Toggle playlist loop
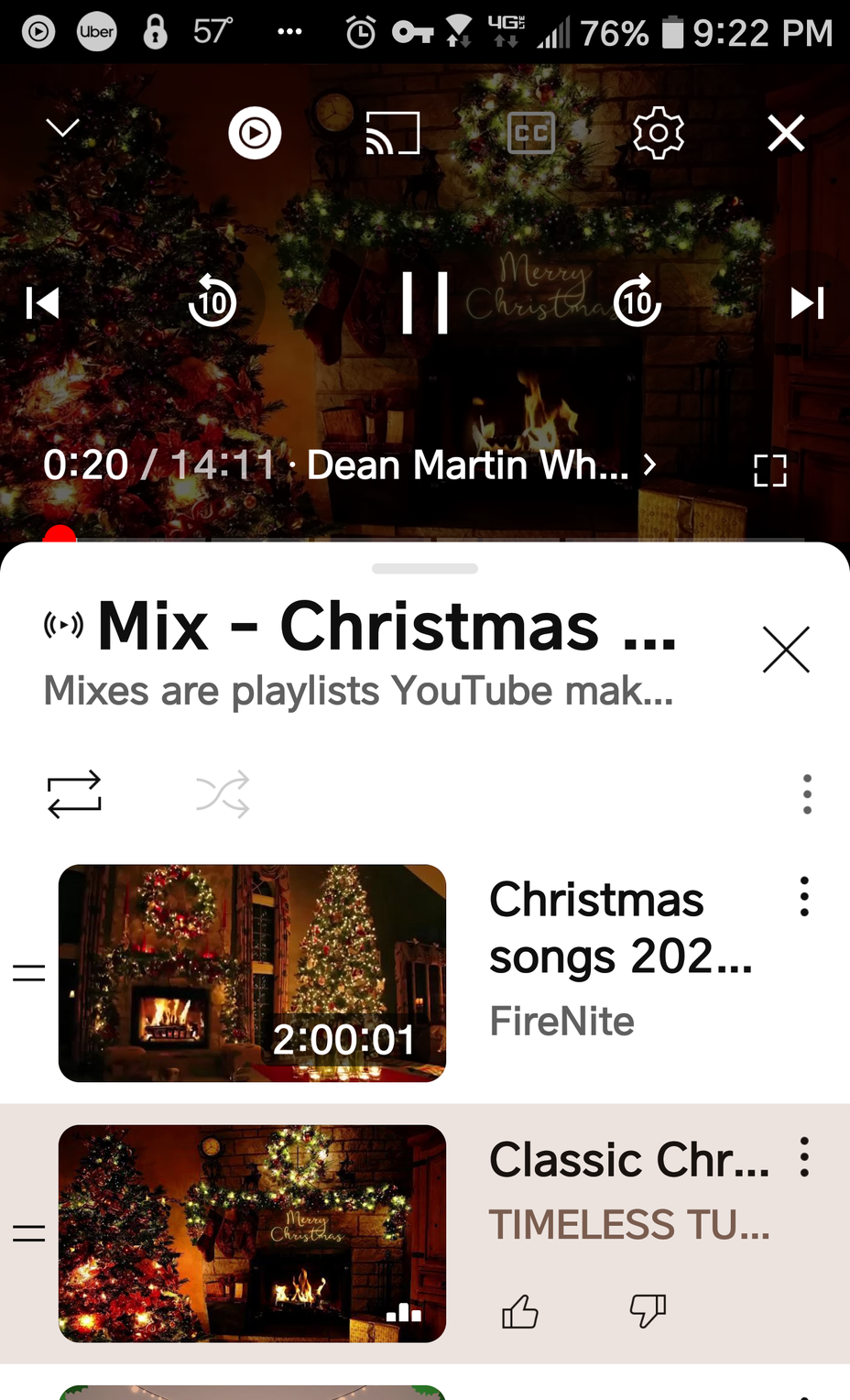The height and width of the screenshot is (1400, 850). click(x=74, y=793)
